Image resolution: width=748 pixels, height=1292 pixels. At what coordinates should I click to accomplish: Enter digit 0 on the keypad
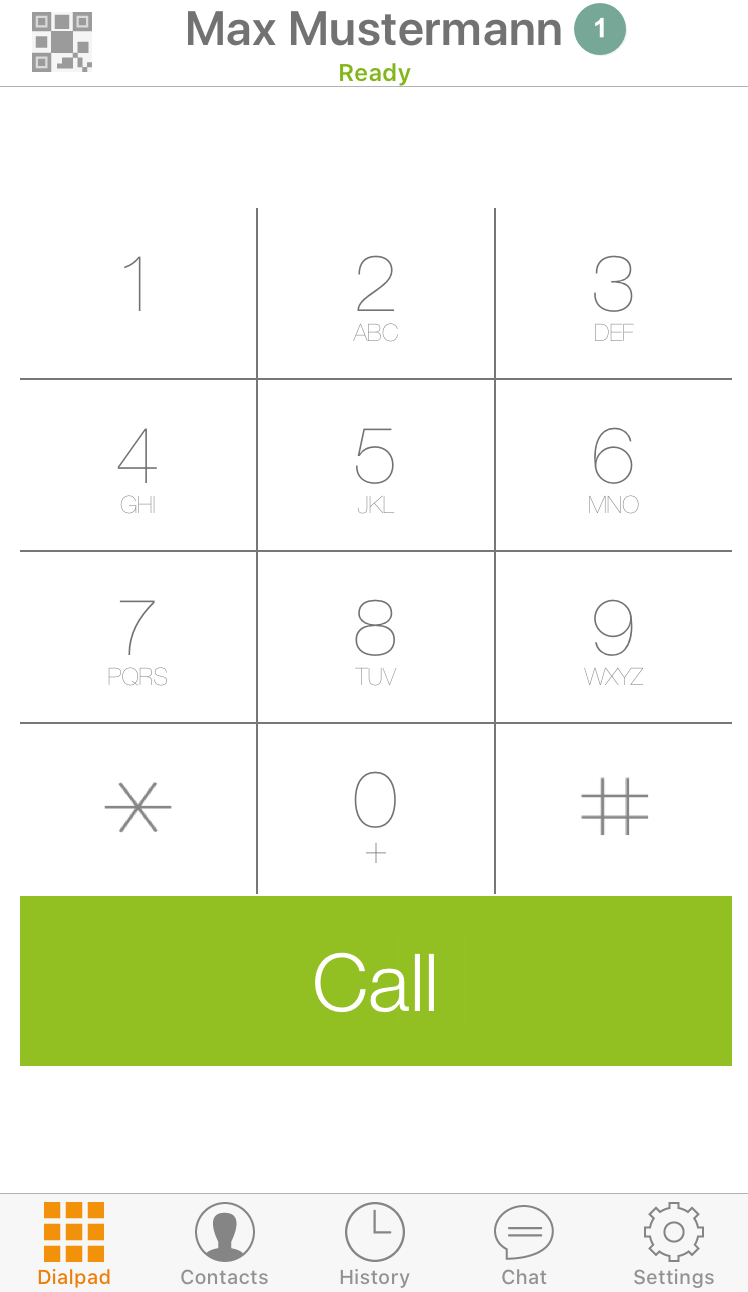click(x=376, y=808)
